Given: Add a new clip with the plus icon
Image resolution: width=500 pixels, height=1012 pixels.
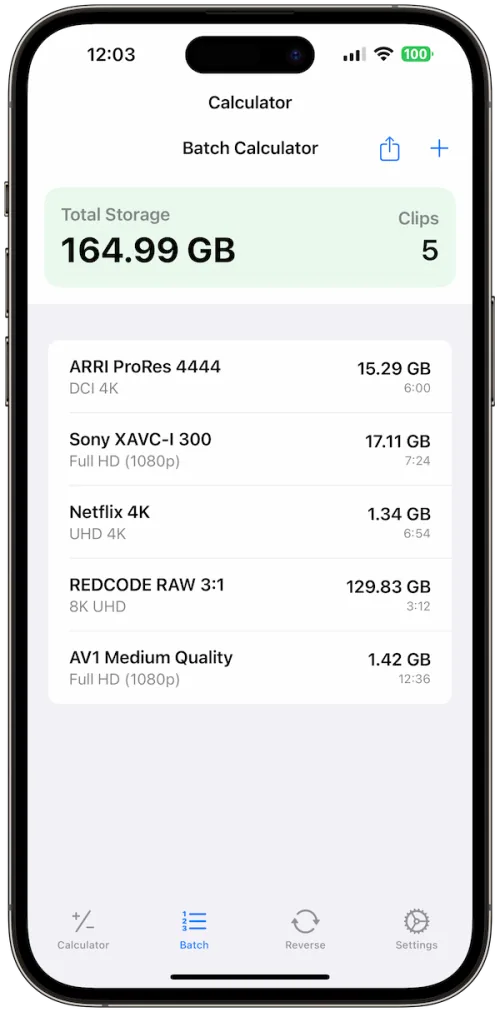Looking at the screenshot, I should point(439,148).
